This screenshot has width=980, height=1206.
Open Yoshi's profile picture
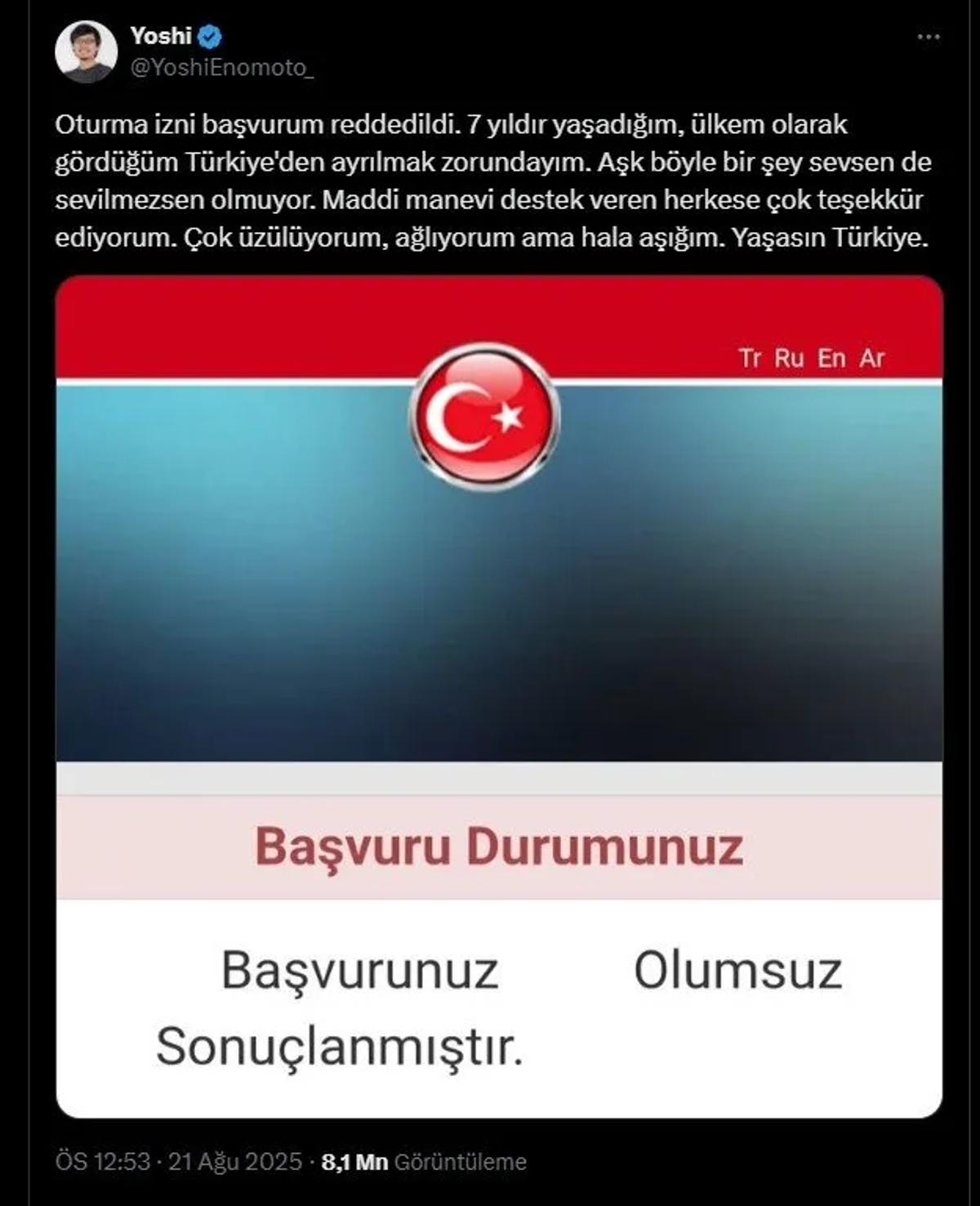[86, 52]
